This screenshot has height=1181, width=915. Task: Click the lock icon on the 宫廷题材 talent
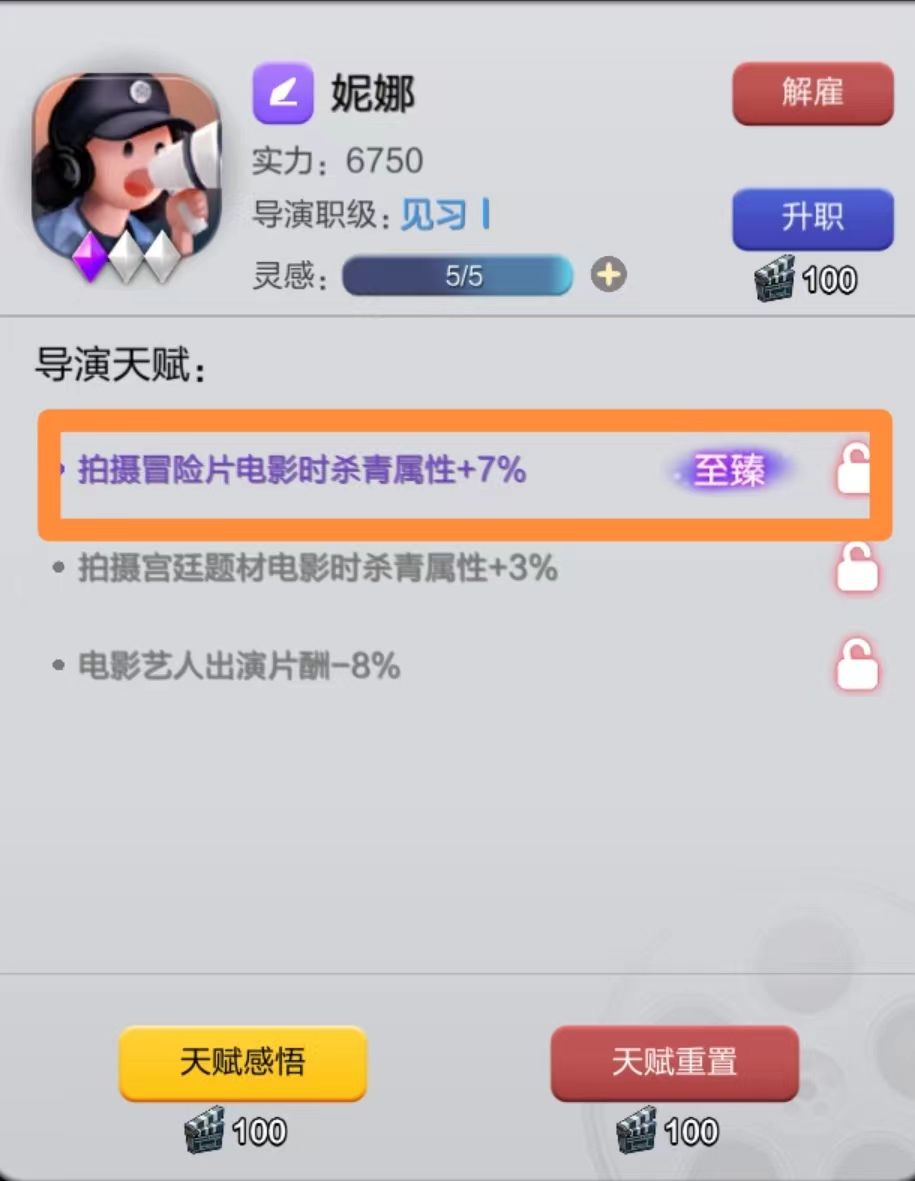[855, 566]
